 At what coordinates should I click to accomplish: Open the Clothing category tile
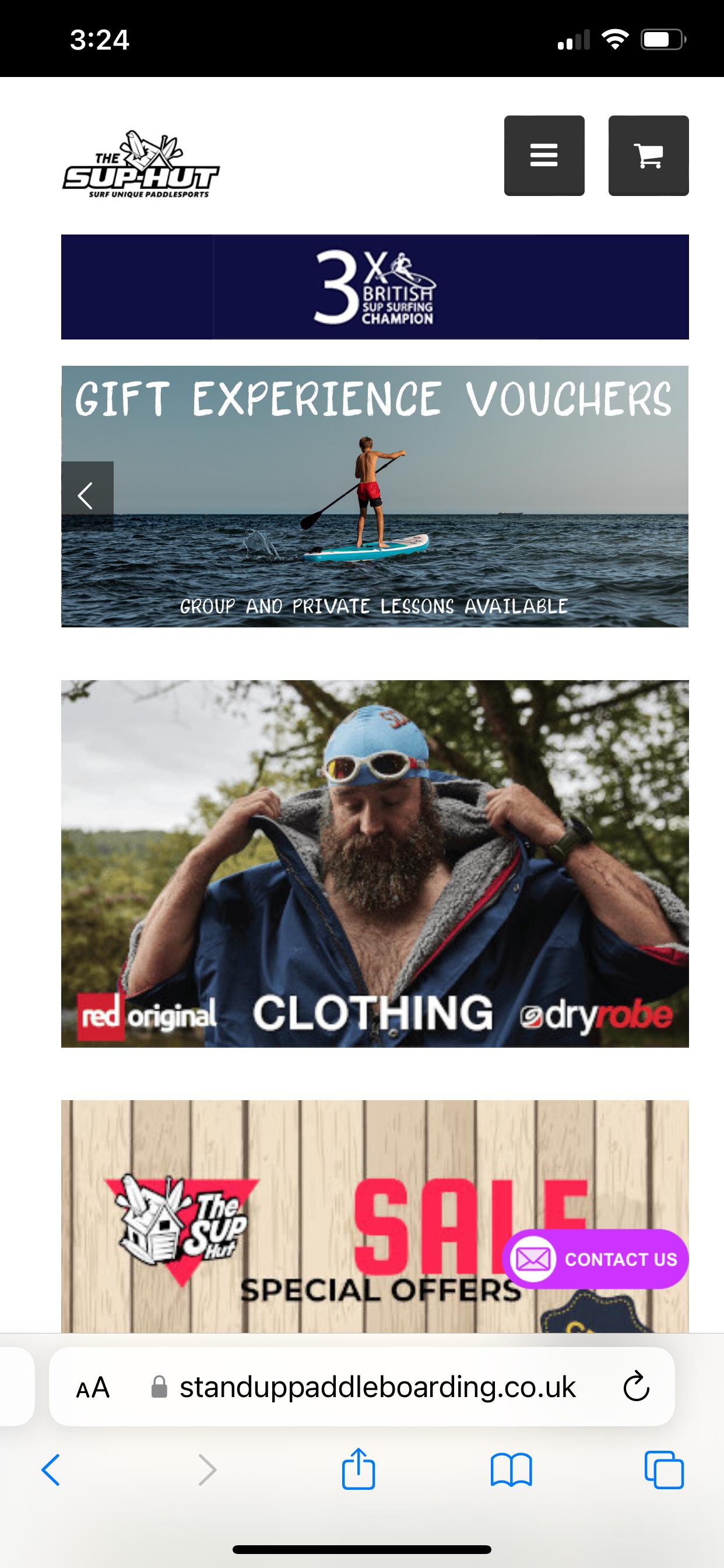click(x=375, y=863)
